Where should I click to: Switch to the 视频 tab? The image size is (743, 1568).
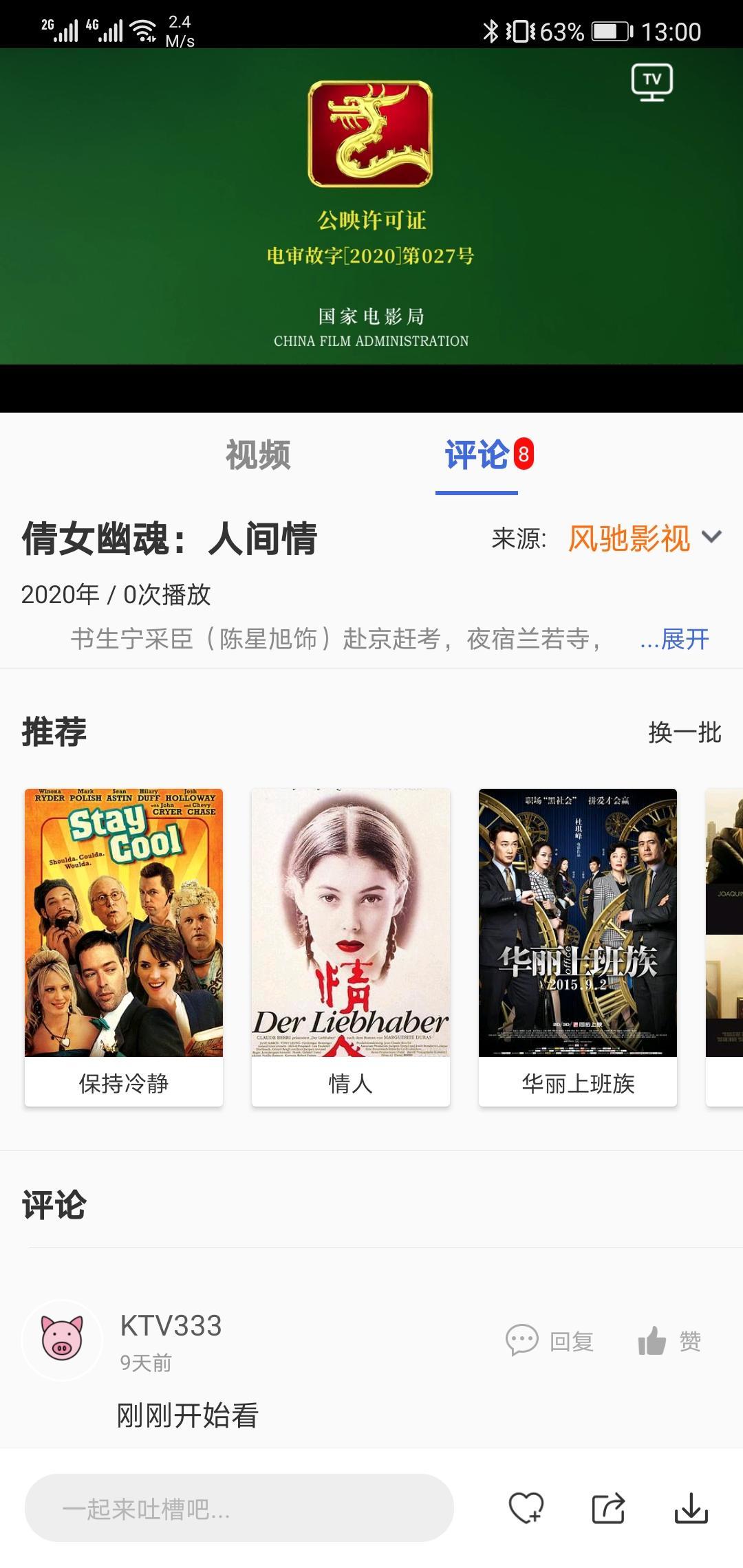click(x=258, y=455)
